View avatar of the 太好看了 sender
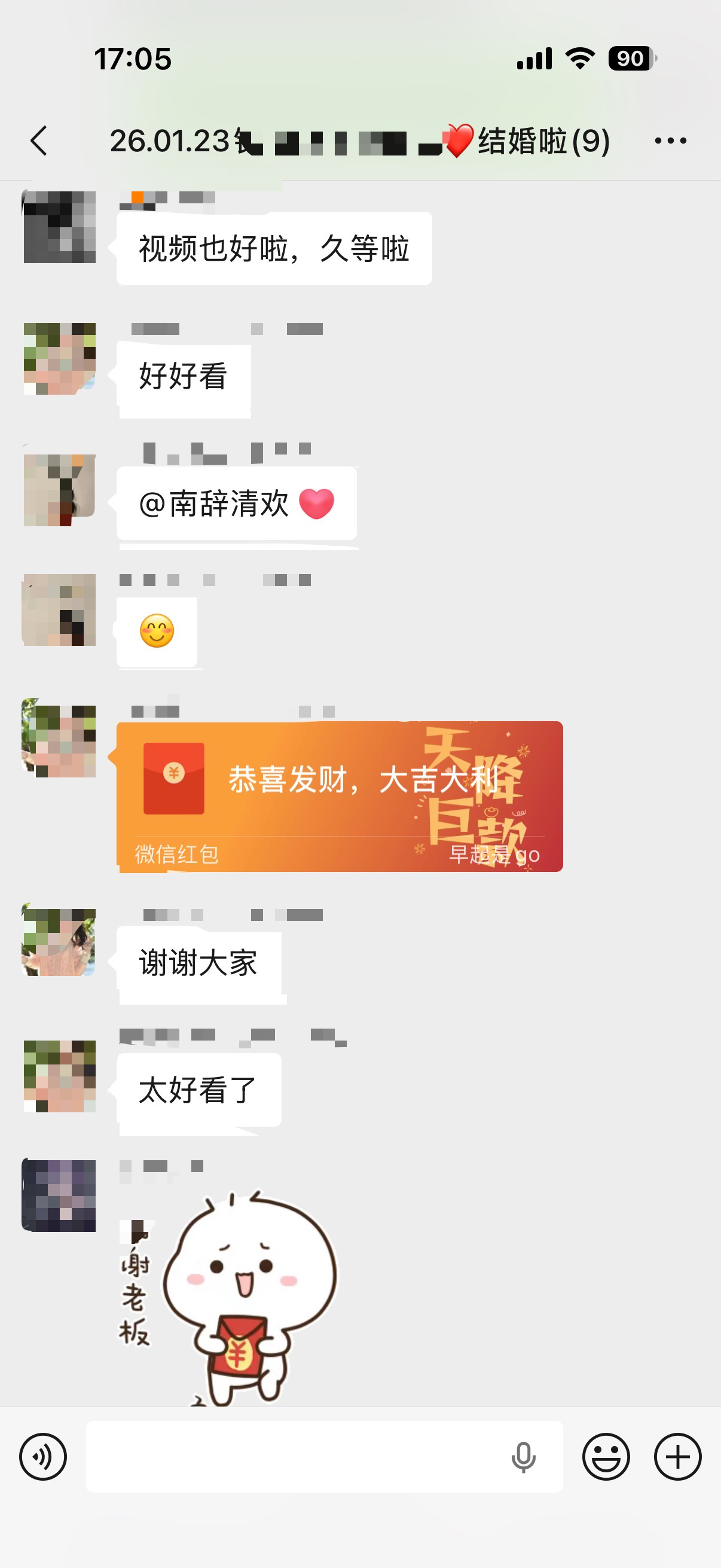 59,1075
